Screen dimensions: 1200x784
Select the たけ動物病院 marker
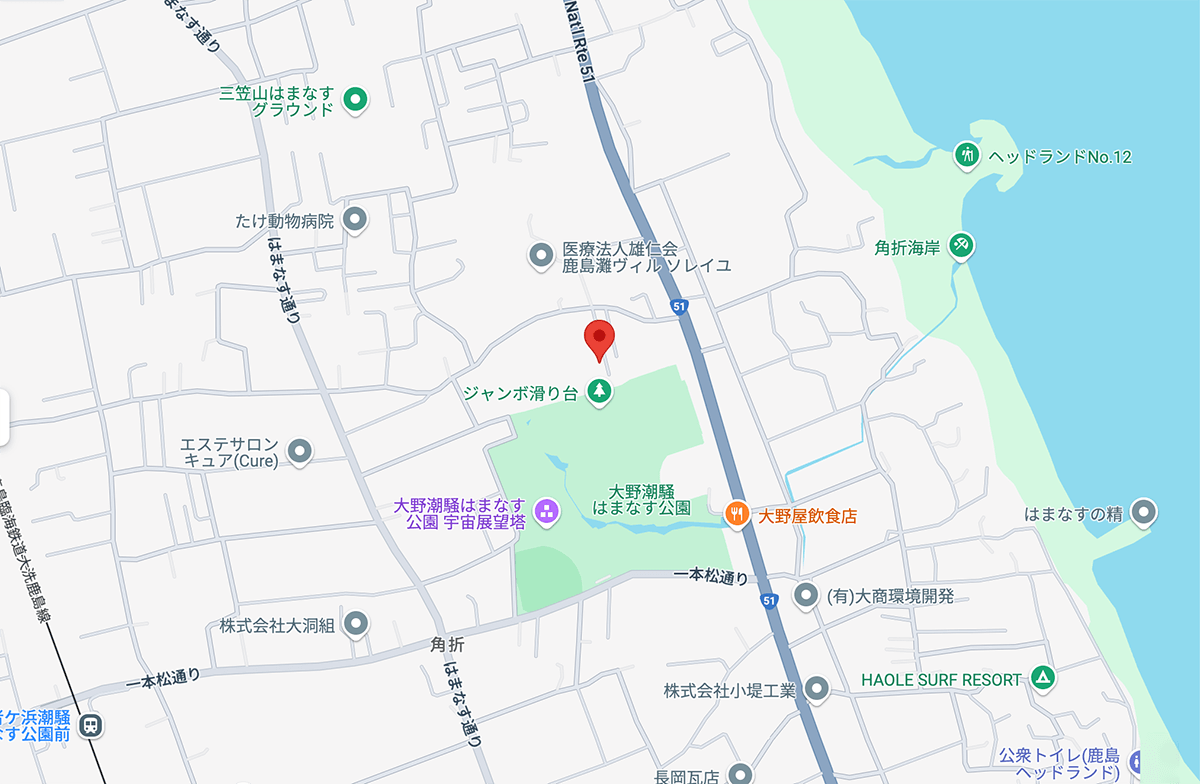coord(354,220)
